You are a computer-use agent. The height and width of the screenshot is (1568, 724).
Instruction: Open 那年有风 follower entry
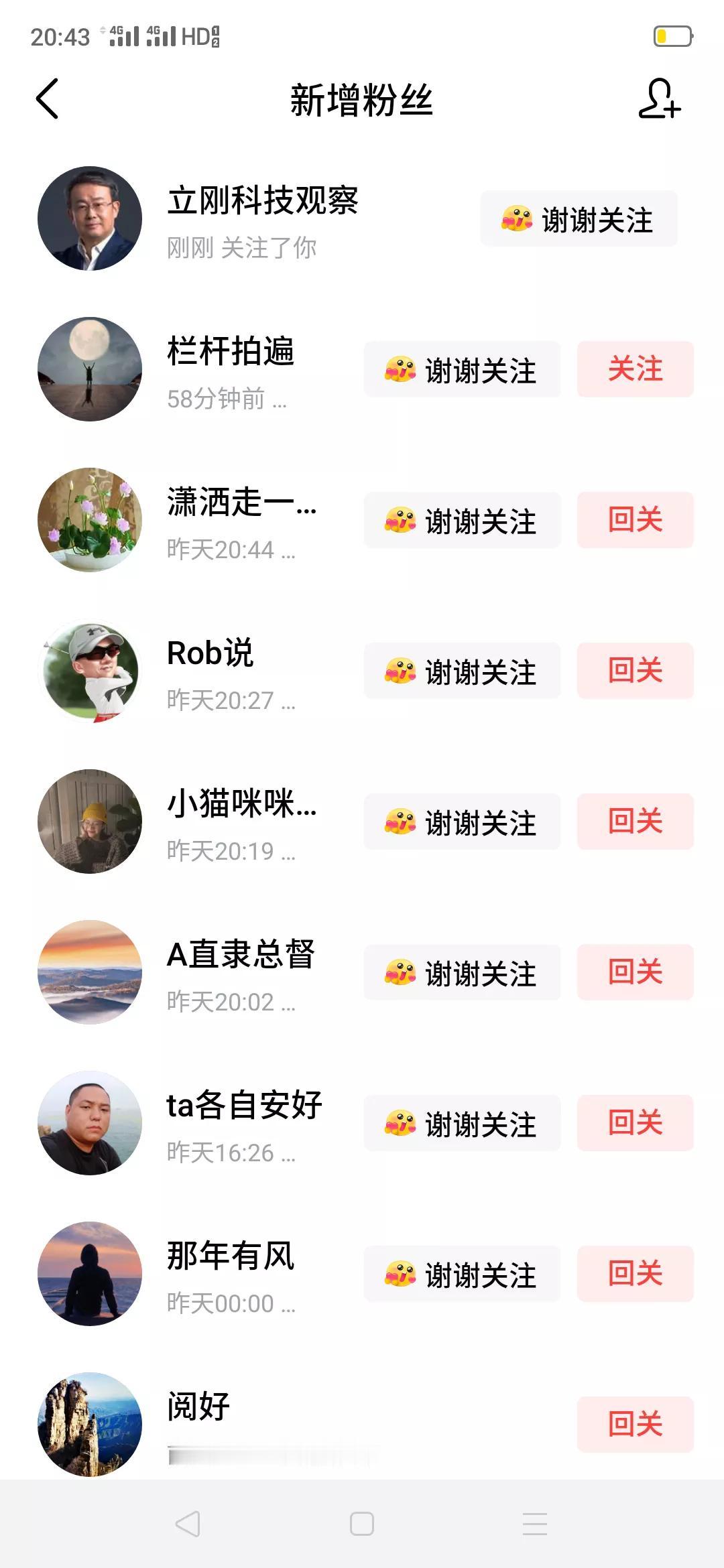click(231, 1274)
